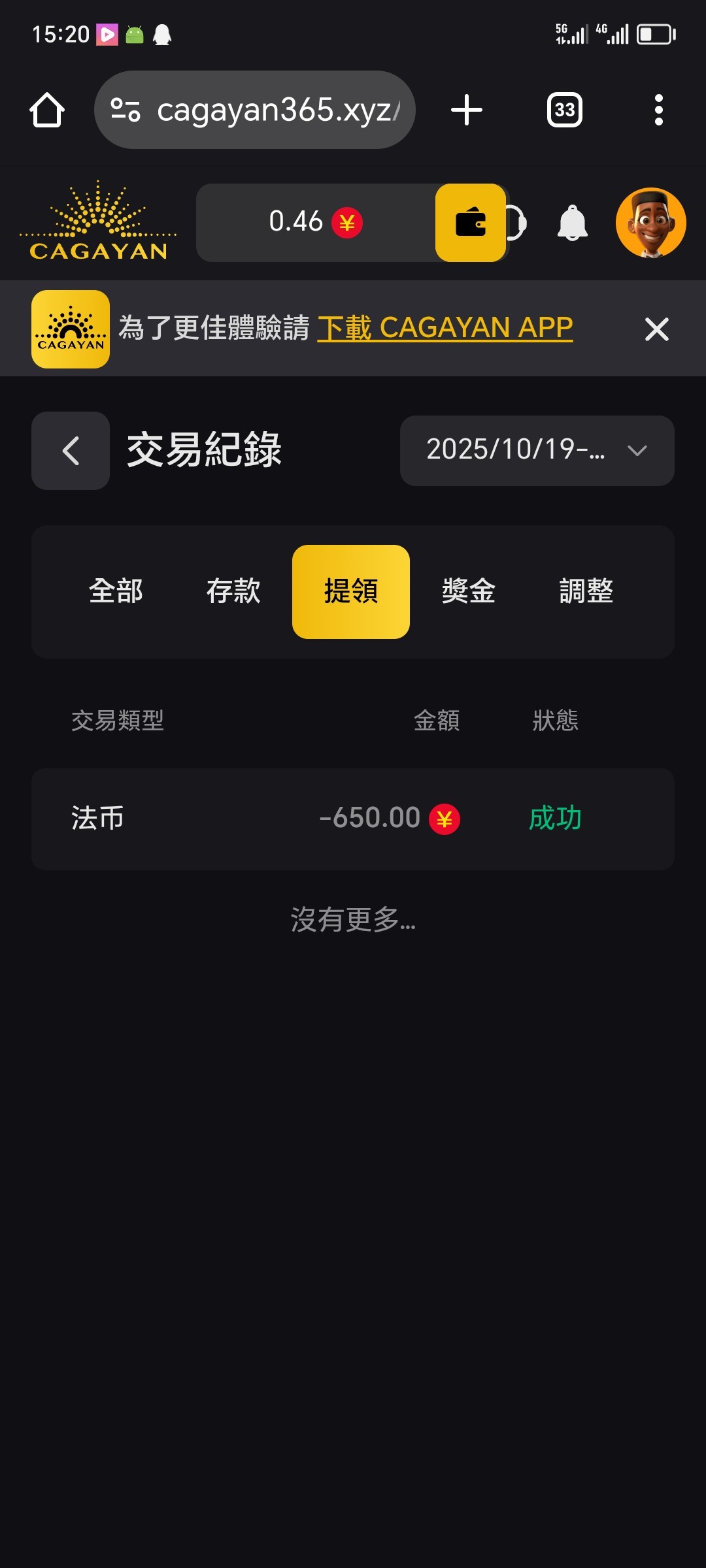The height and width of the screenshot is (1568, 706).
Task: Open the yellow wallet button
Action: pyautogui.click(x=471, y=223)
